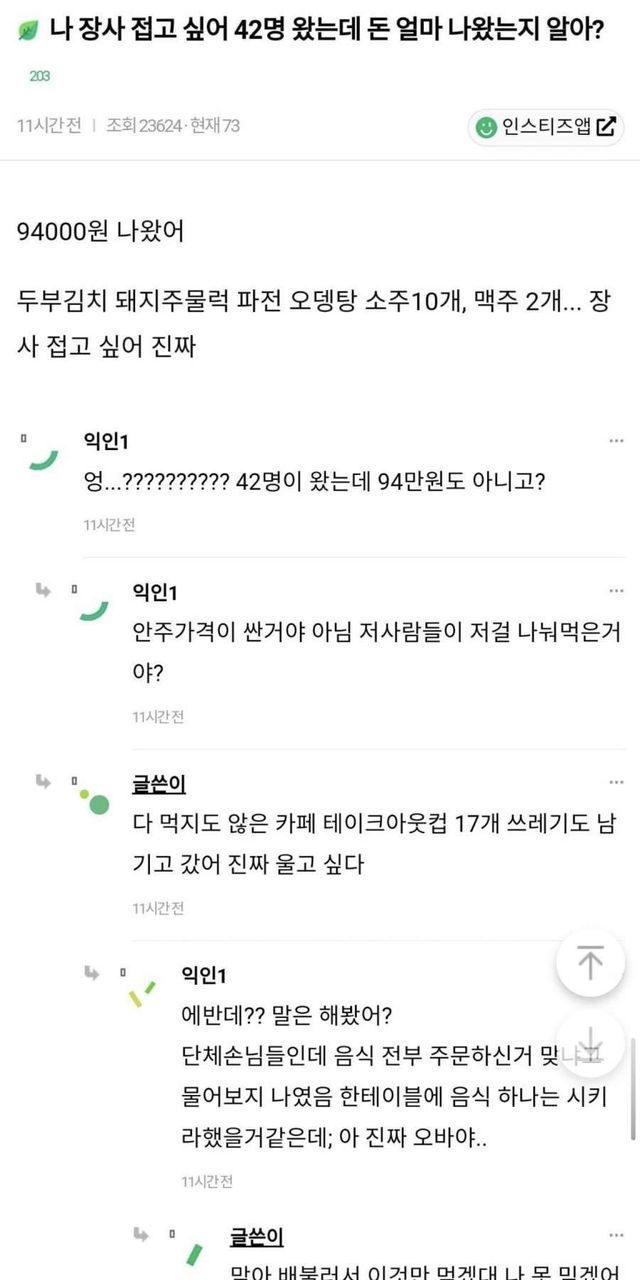Jump to the top of the page
The width and height of the screenshot is (640, 1280).
pos(590,963)
